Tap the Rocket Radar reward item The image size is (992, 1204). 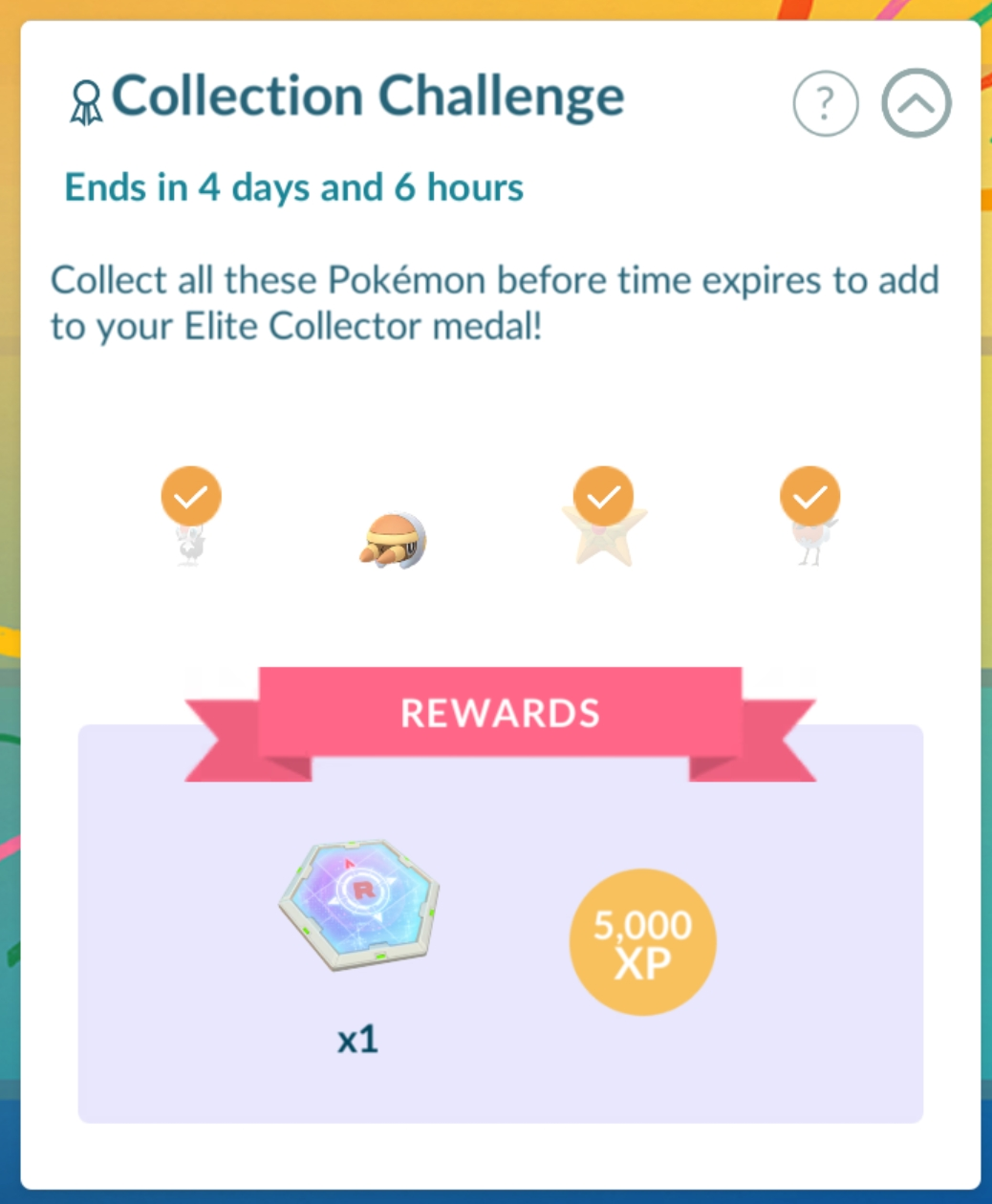point(361,905)
